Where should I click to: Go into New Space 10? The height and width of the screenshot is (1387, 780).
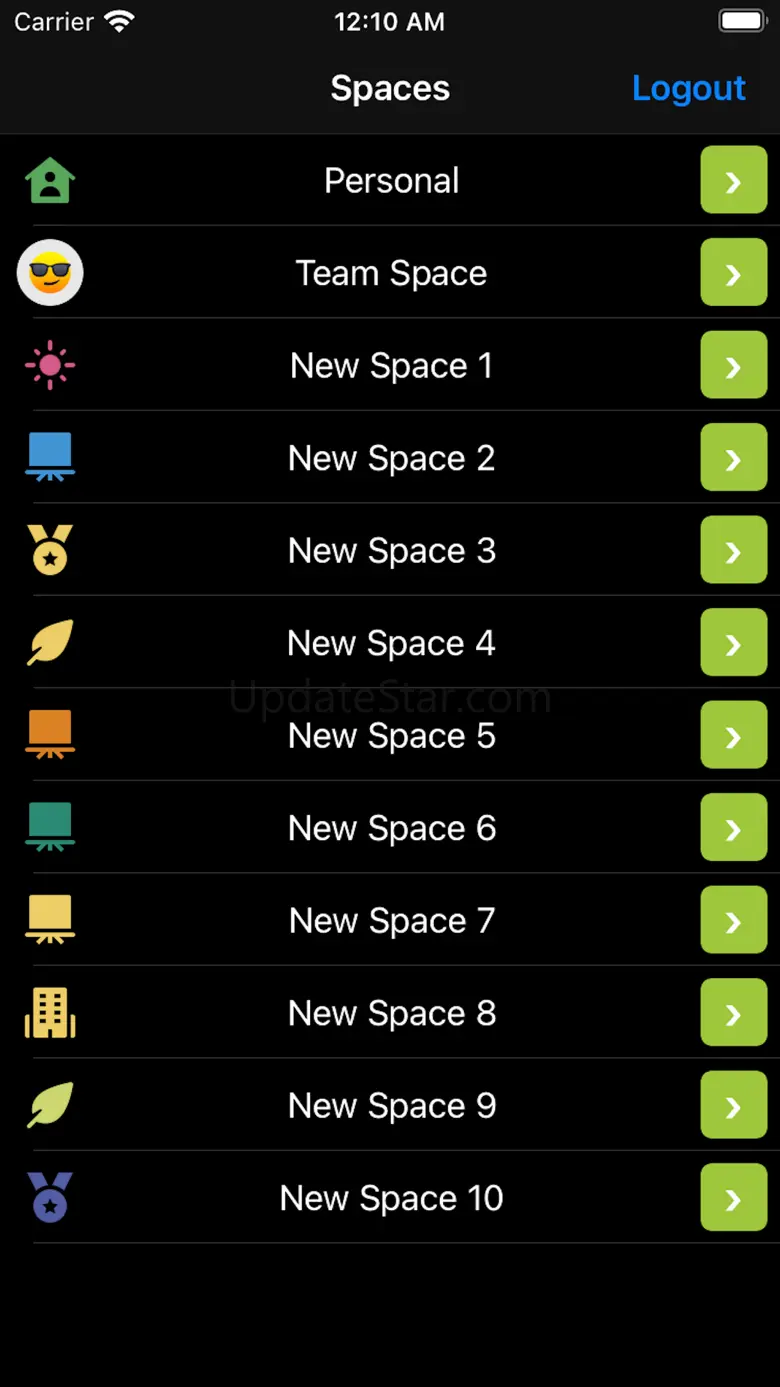390,1198
